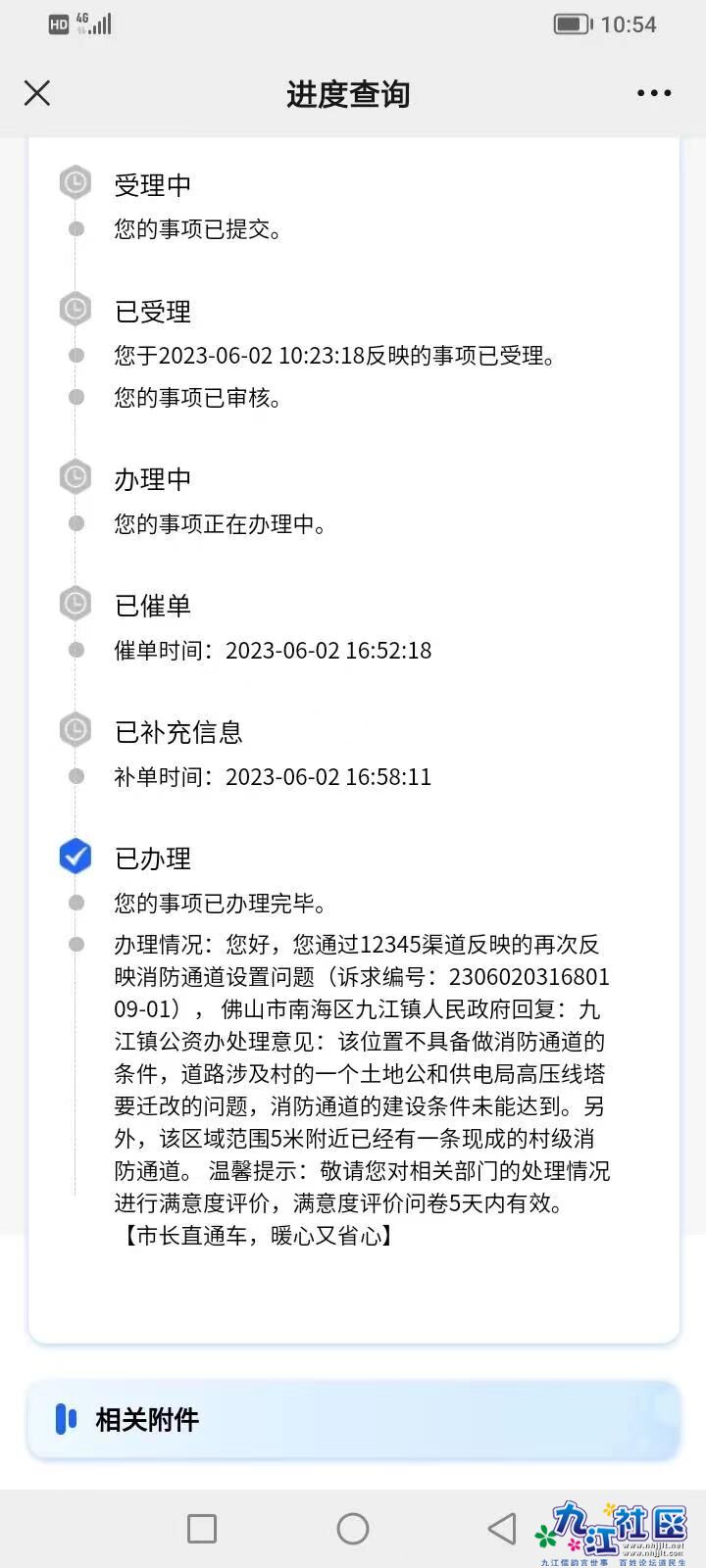The image size is (706, 1568).
Task: Click the clock icon beside 已受理
Action: [75, 310]
